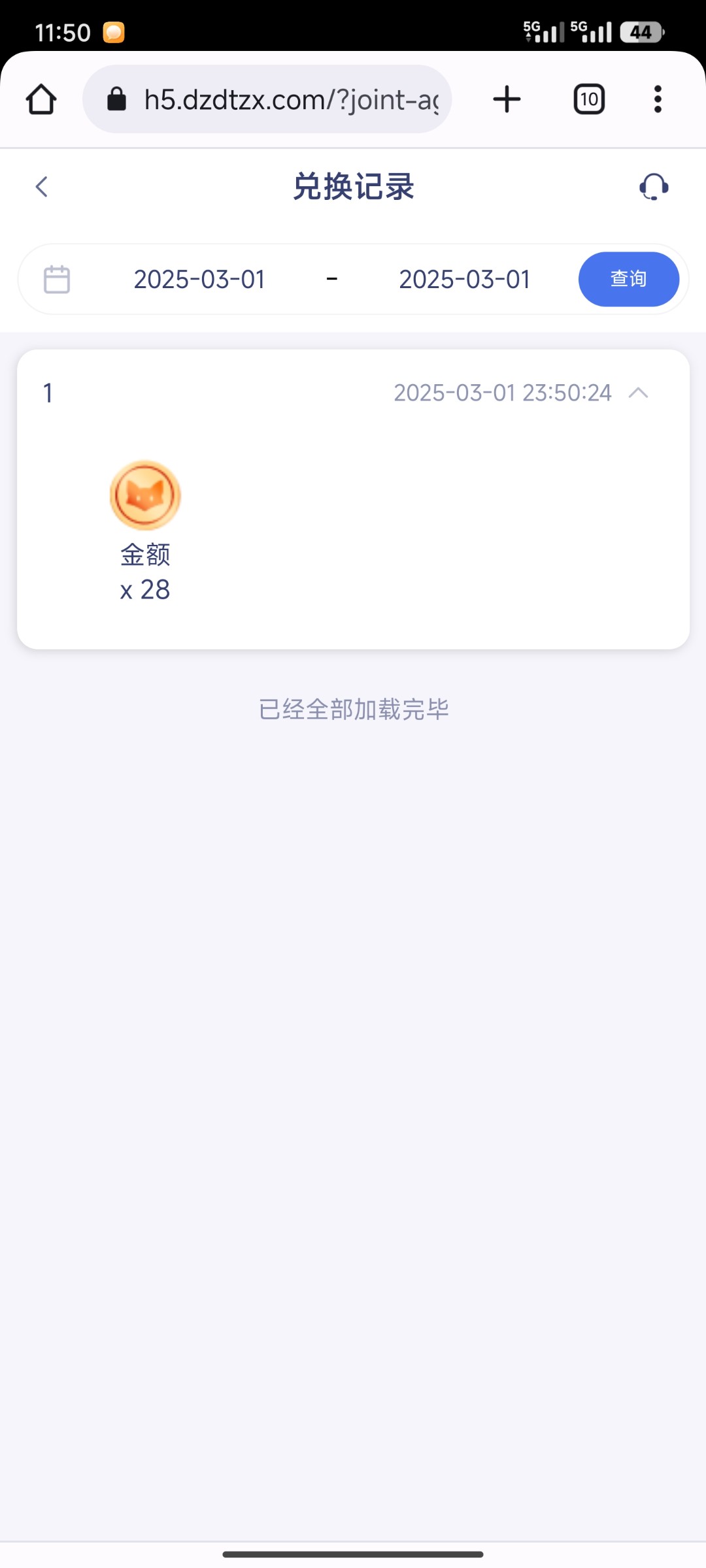Image resolution: width=706 pixels, height=1568 pixels.
Task: Change the end date field
Action: coord(464,280)
